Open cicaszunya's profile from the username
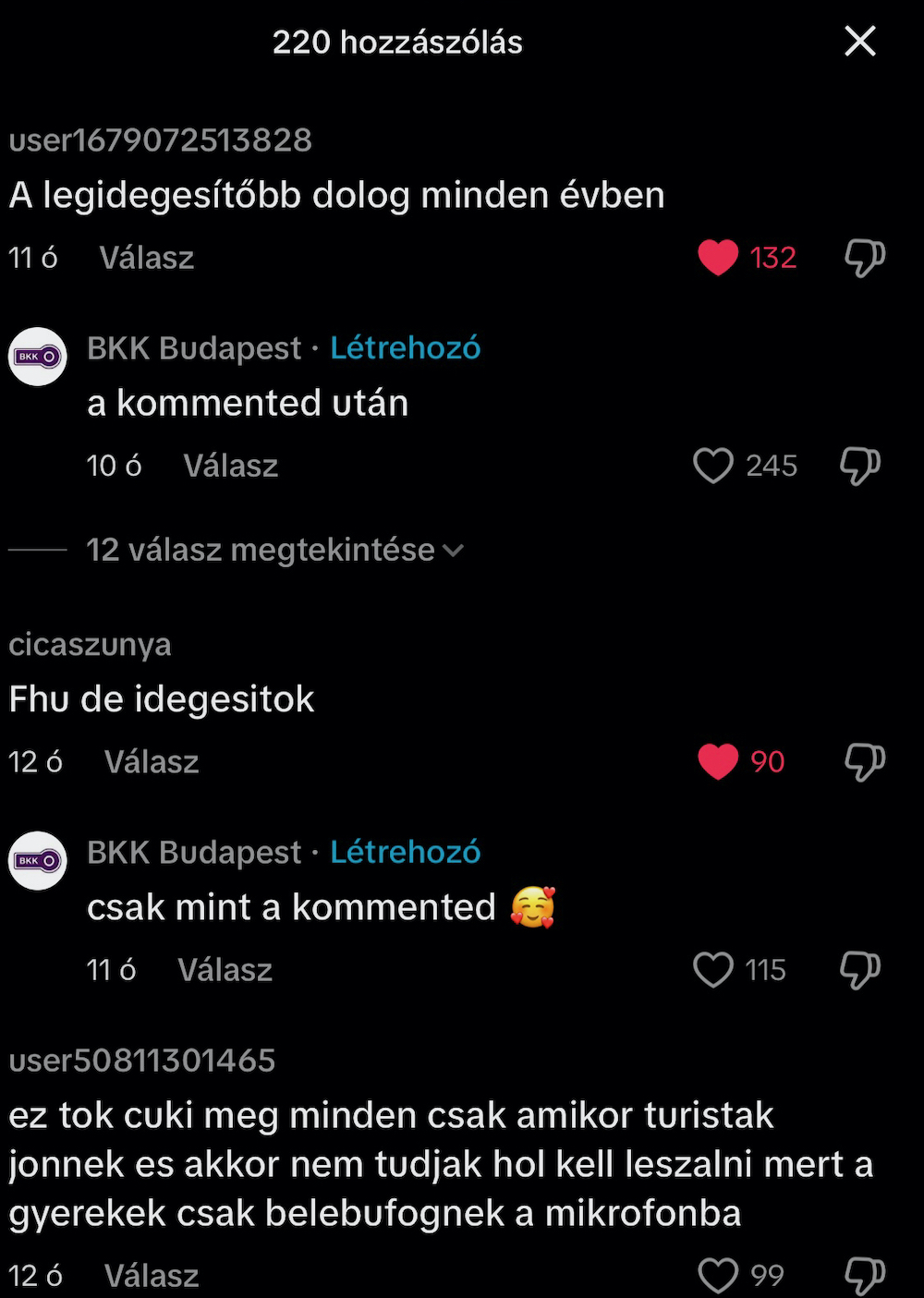The width and height of the screenshot is (924, 1298). click(x=90, y=645)
